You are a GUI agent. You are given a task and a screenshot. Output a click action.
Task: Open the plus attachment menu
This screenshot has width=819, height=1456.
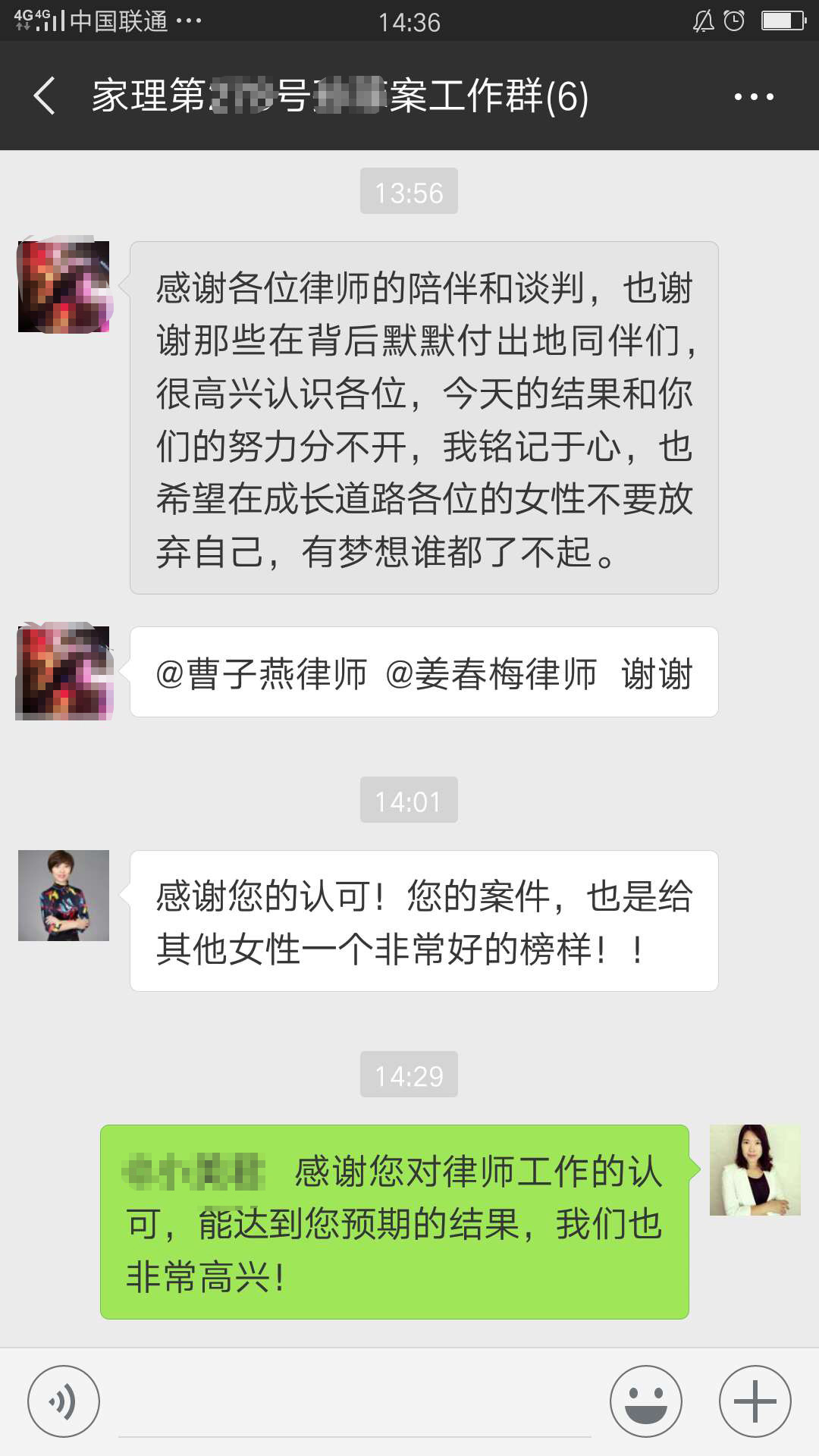[755, 1401]
